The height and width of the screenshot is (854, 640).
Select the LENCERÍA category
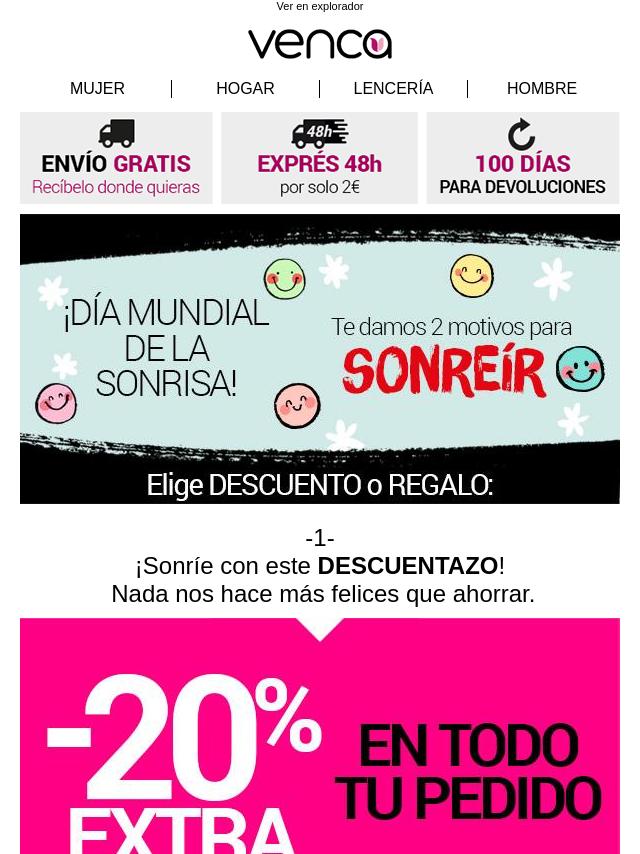tap(393, 89)
